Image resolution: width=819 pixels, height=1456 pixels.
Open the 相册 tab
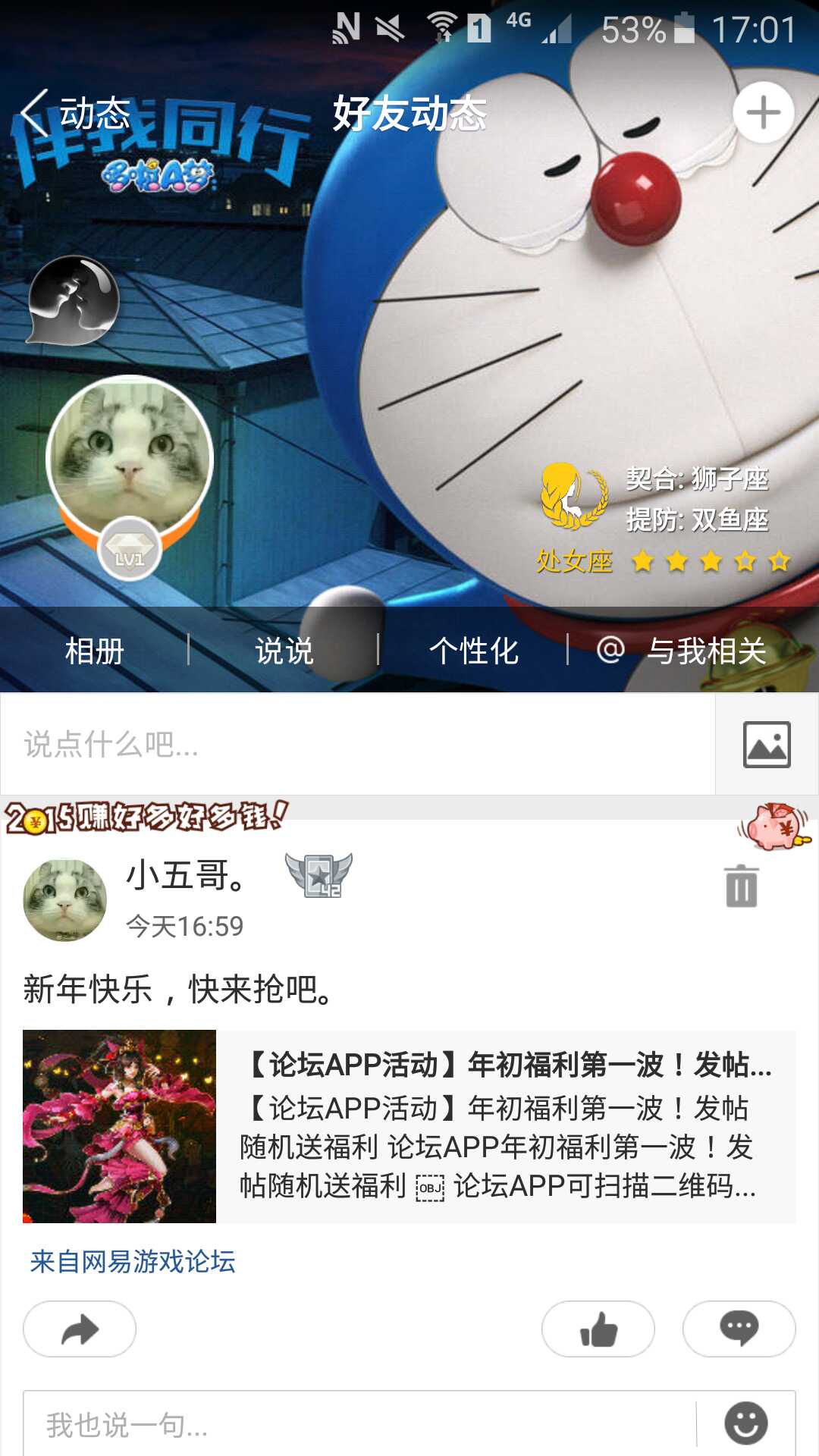click(x=94, y=651)
